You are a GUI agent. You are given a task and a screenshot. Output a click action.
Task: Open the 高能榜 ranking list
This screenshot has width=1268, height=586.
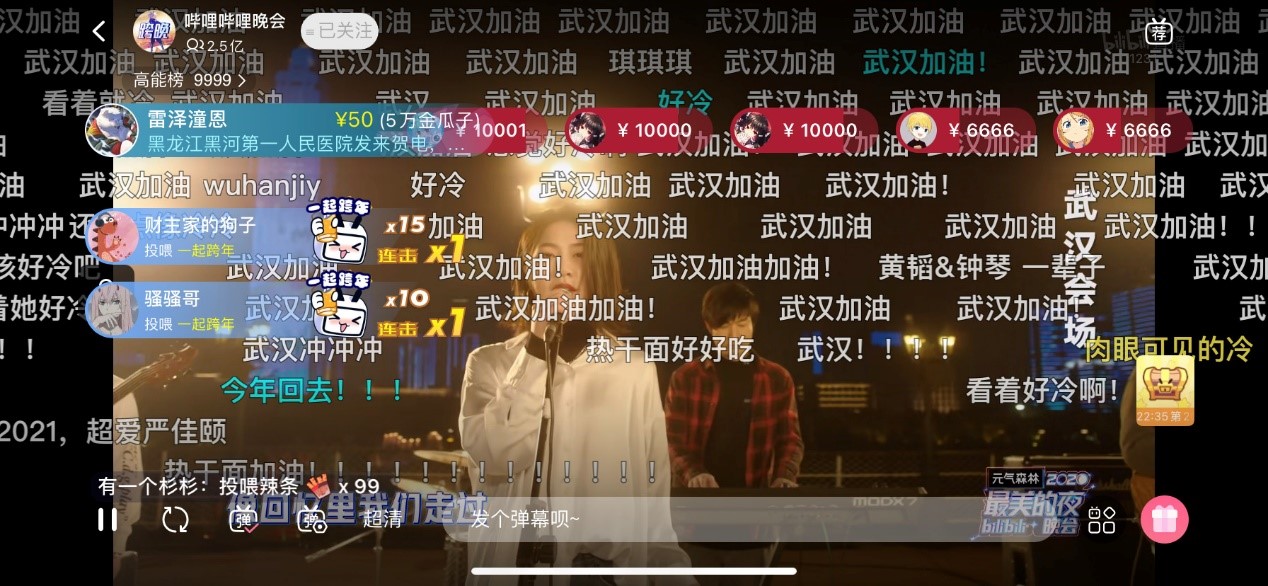190,80
